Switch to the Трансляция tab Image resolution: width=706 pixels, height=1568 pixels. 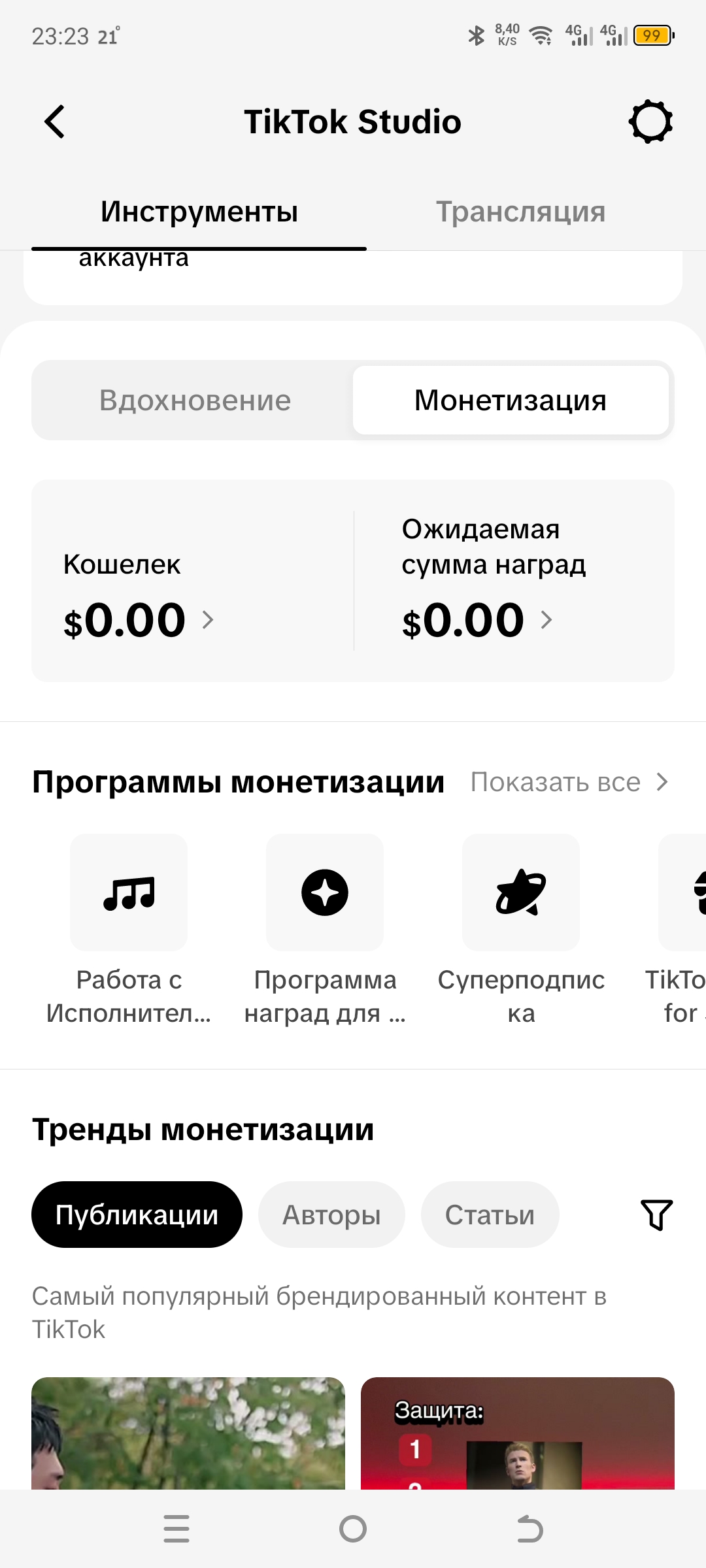tap(520, 212)
